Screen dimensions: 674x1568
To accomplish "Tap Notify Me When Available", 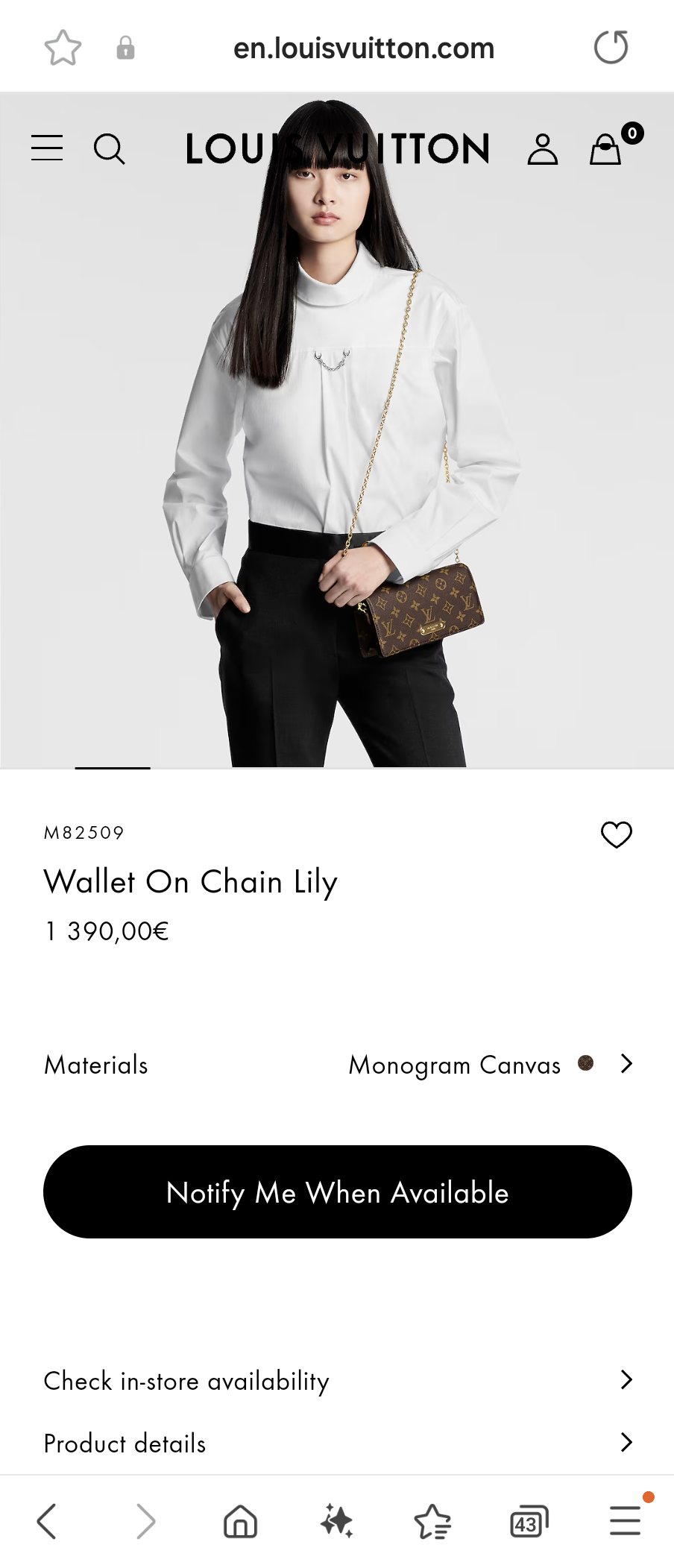I will coord(337,1192).
